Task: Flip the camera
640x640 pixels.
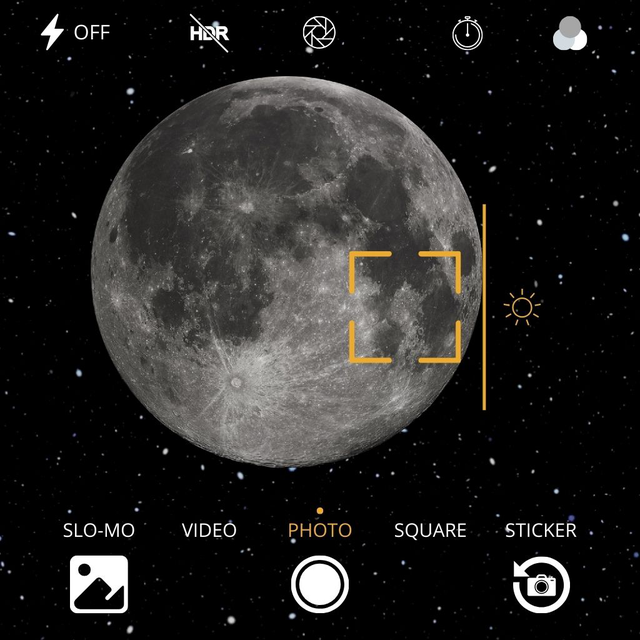Action: tap(541, 585)
